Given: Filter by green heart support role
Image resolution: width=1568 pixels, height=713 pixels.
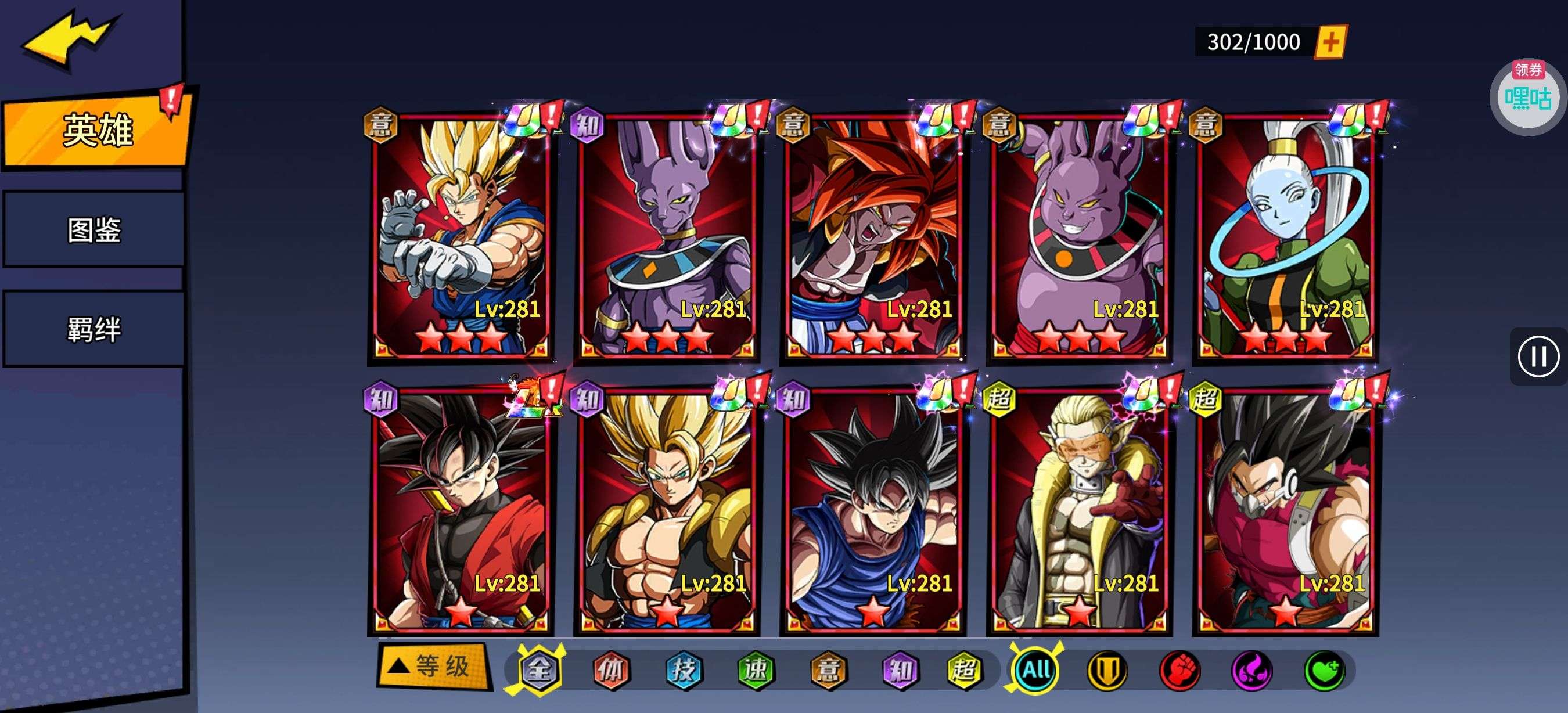Looking at the screenshot, I should [x=1325, y=671].
